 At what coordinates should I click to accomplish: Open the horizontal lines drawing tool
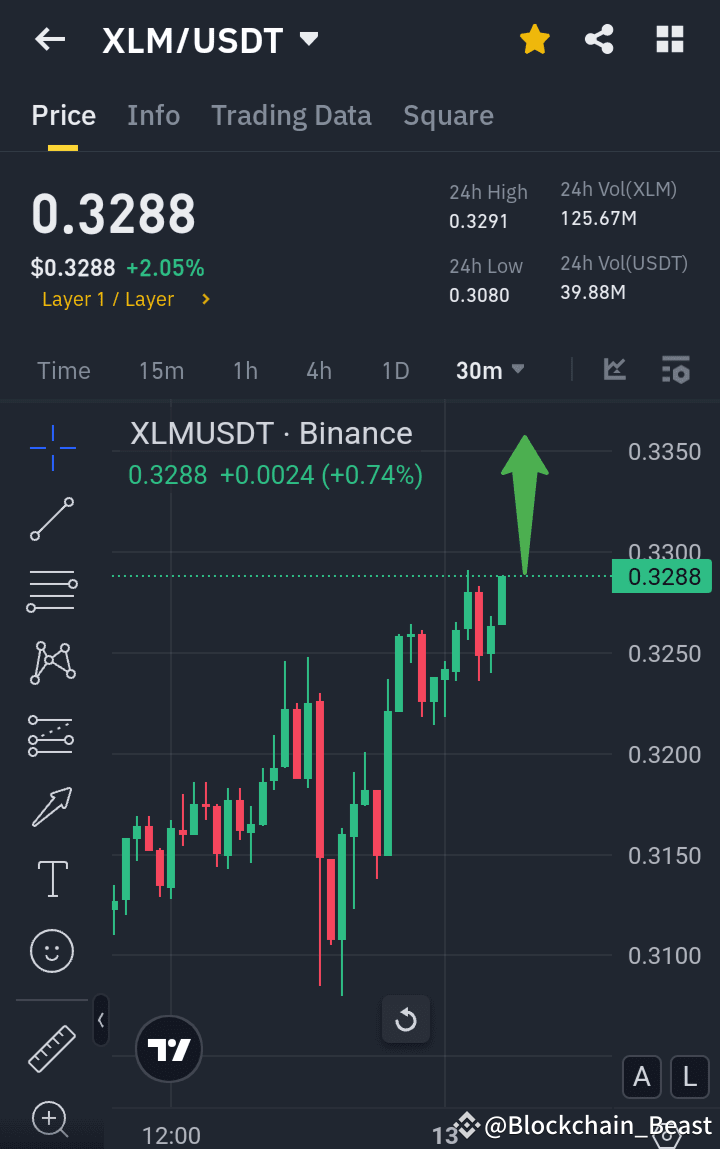click(x=51, y=590)
